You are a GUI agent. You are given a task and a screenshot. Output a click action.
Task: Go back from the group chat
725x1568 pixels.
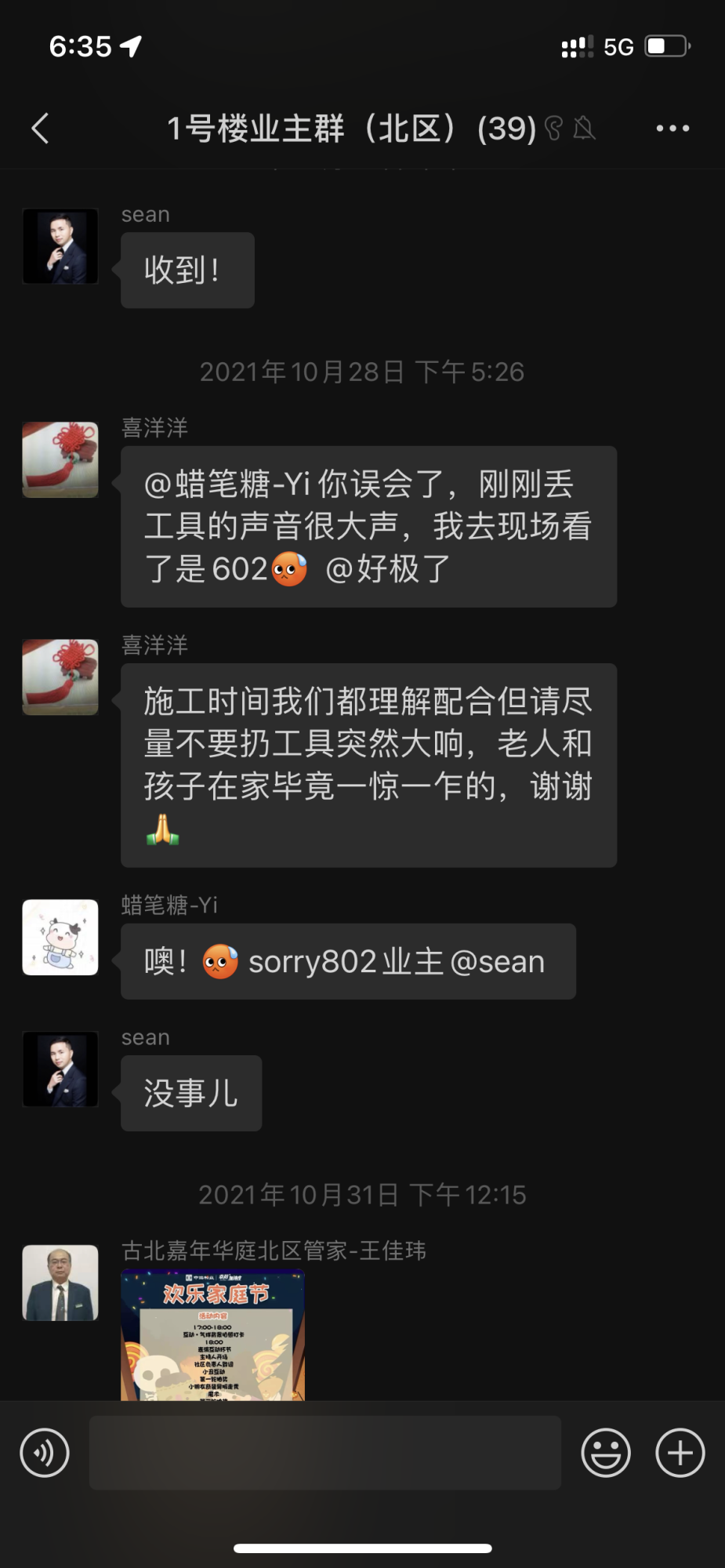(41, 129)
